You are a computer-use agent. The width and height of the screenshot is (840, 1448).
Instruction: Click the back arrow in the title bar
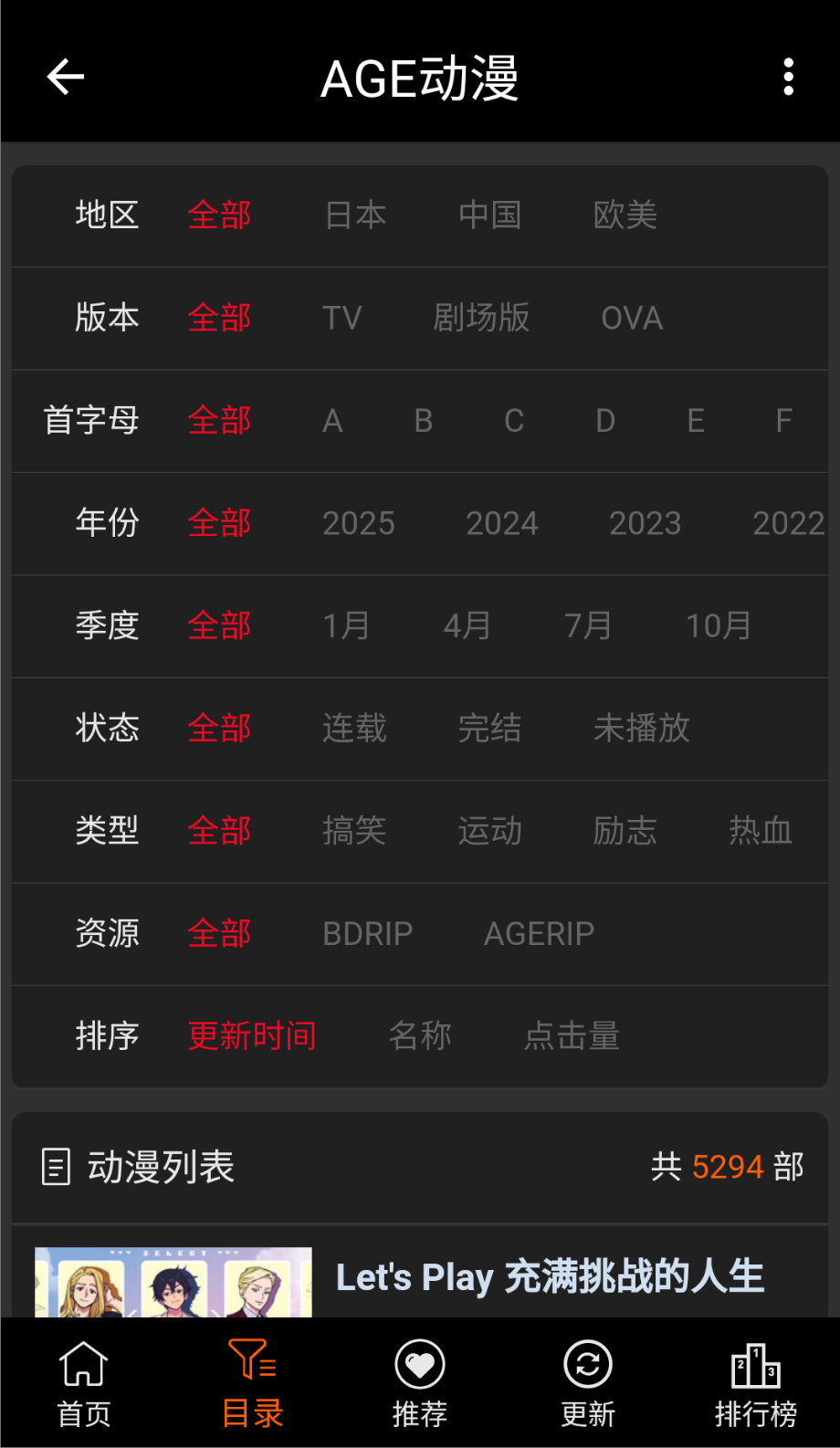coord(65,77)
